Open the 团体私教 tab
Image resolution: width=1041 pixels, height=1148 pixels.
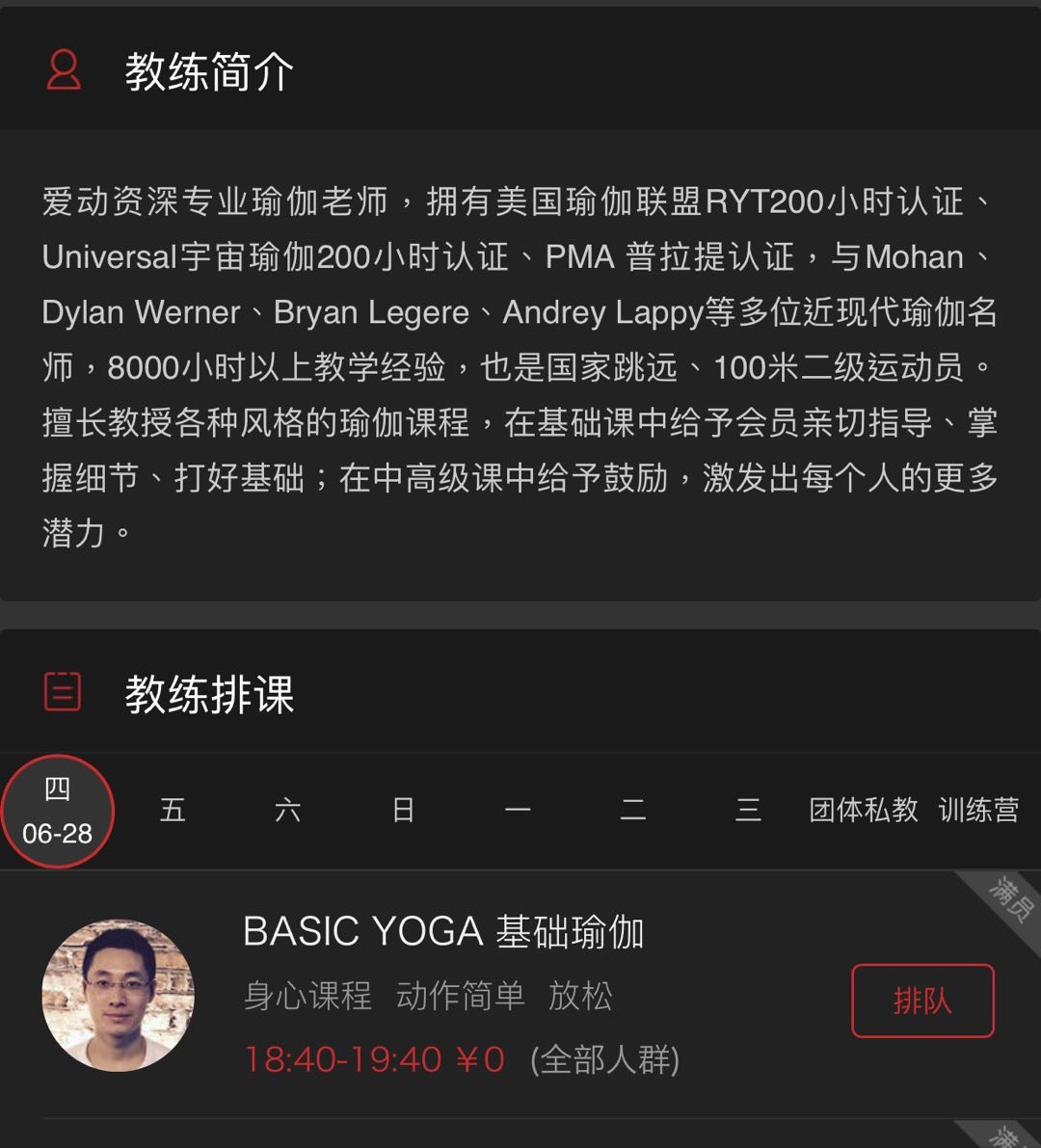point(864,811)
